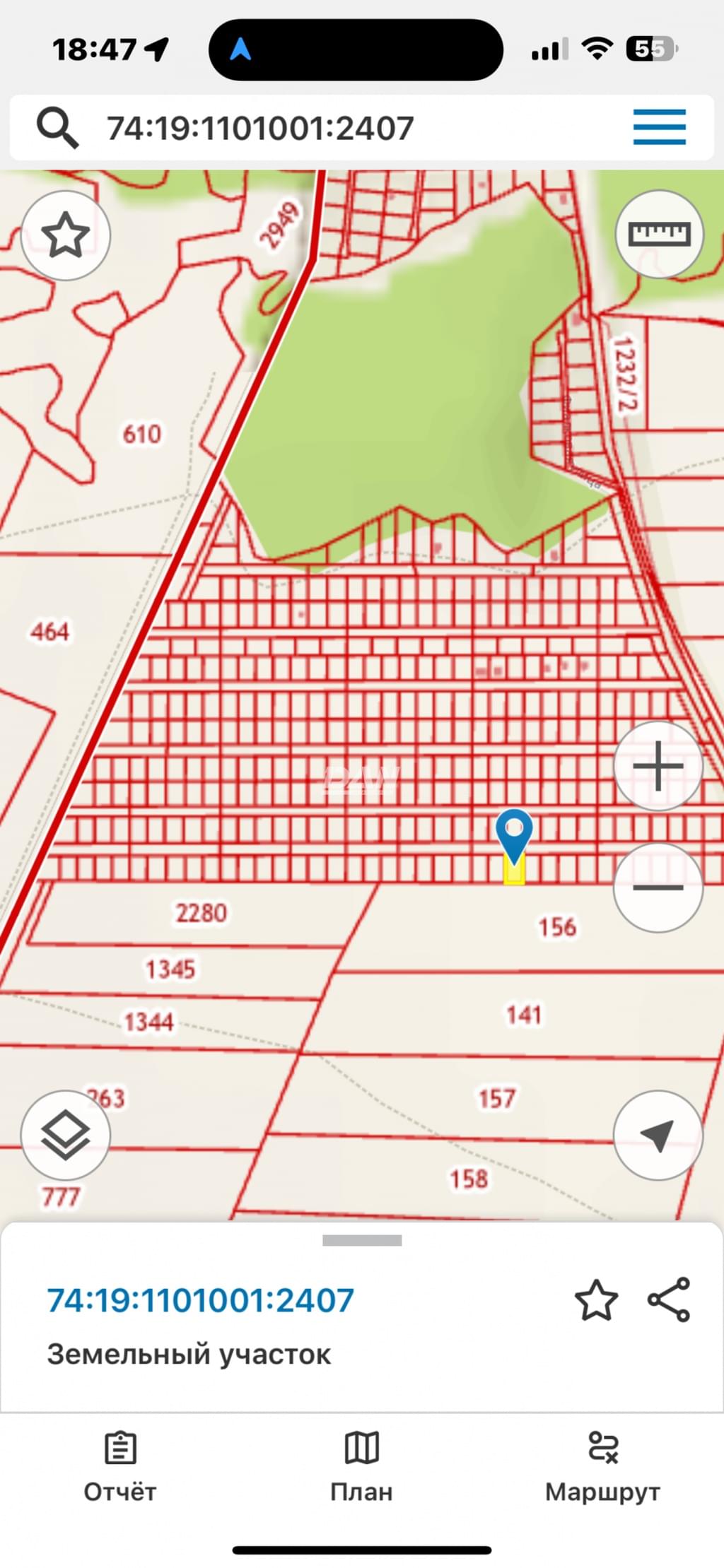The height and width of the screenshot is (1568, 724).
Task: Share the land plot info
Action: (669, 1300)
